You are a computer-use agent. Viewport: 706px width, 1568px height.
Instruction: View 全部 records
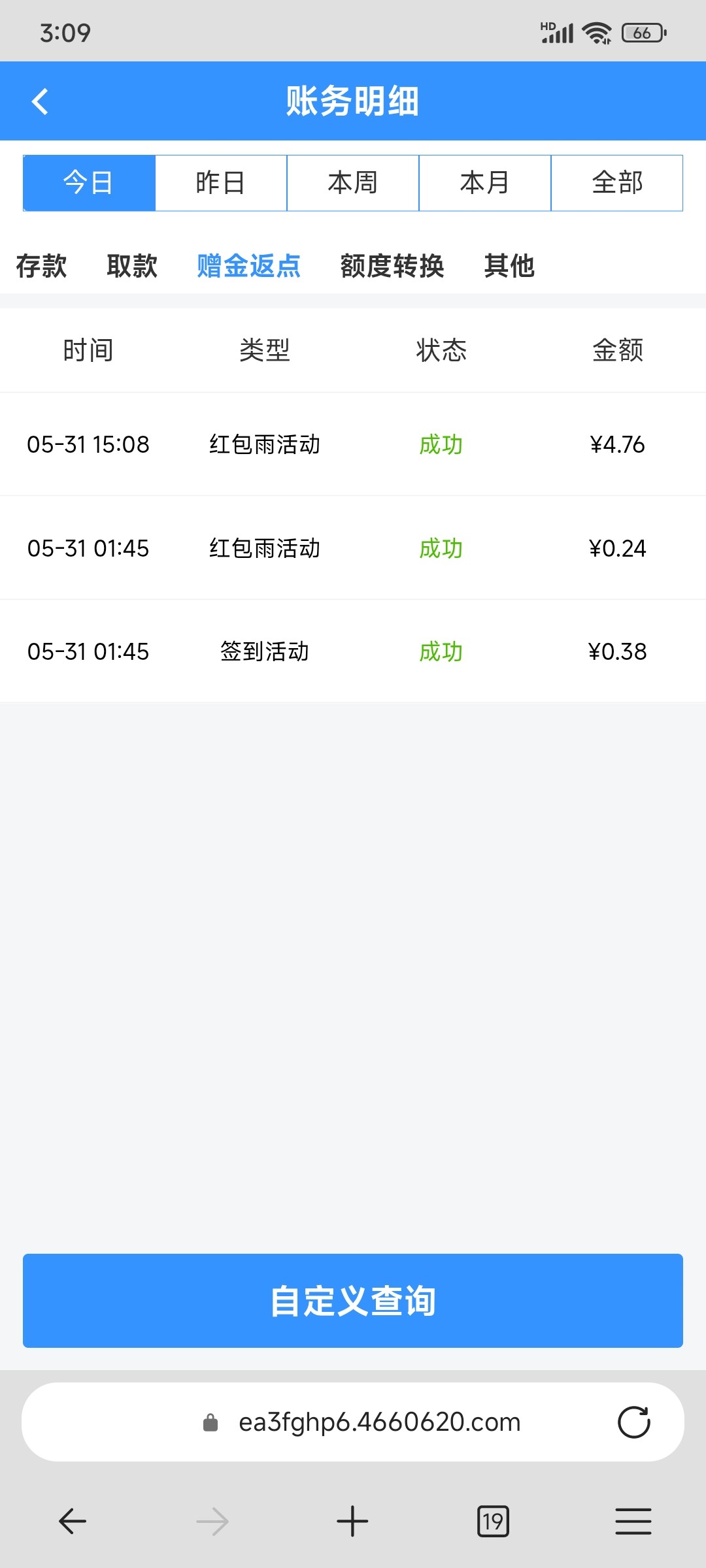click(x=617, y=183)
